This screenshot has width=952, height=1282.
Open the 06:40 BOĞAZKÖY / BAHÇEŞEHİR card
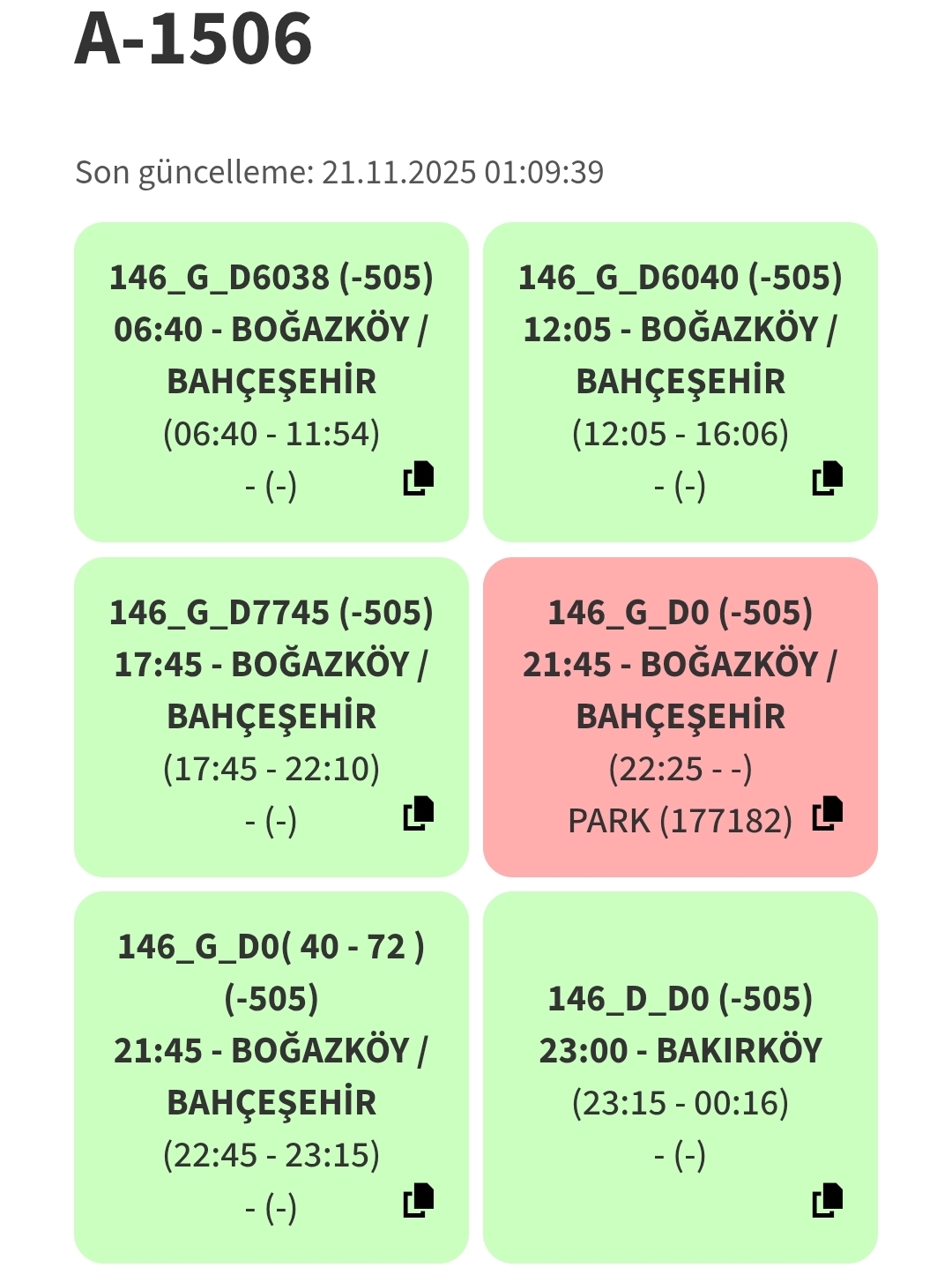(271, 355)
